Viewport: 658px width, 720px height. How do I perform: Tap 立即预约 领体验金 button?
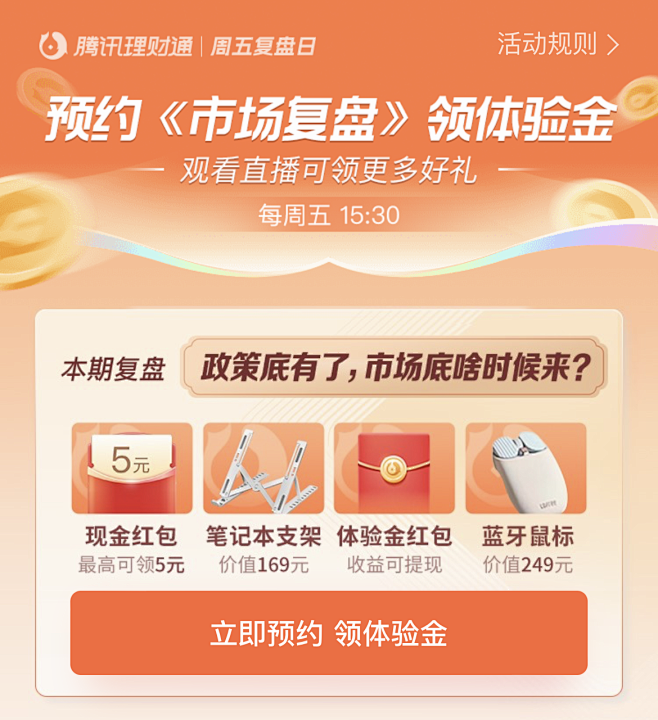click(328, 633)
